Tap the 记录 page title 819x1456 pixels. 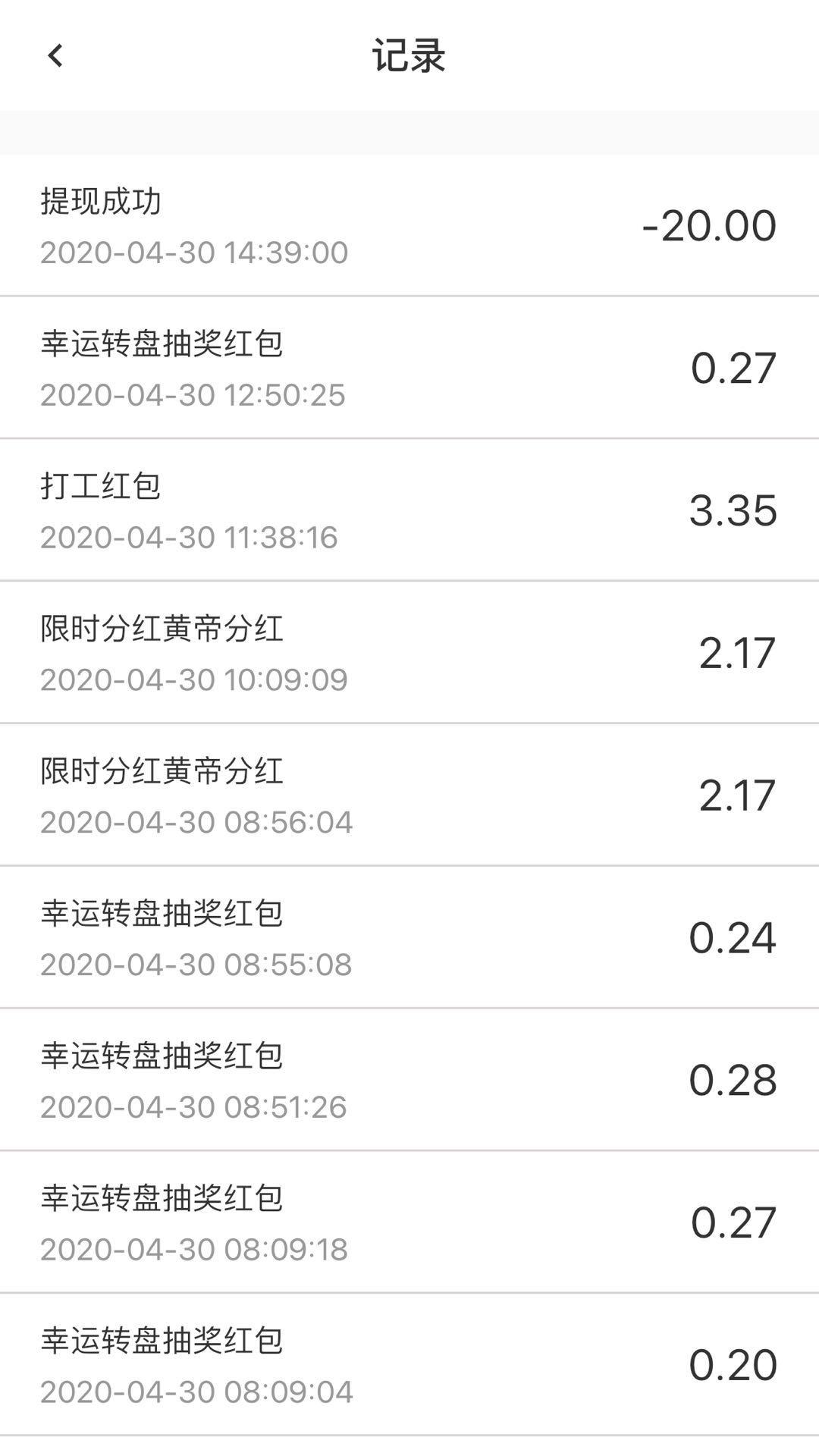pyautogui.click(x=409, y=56)
